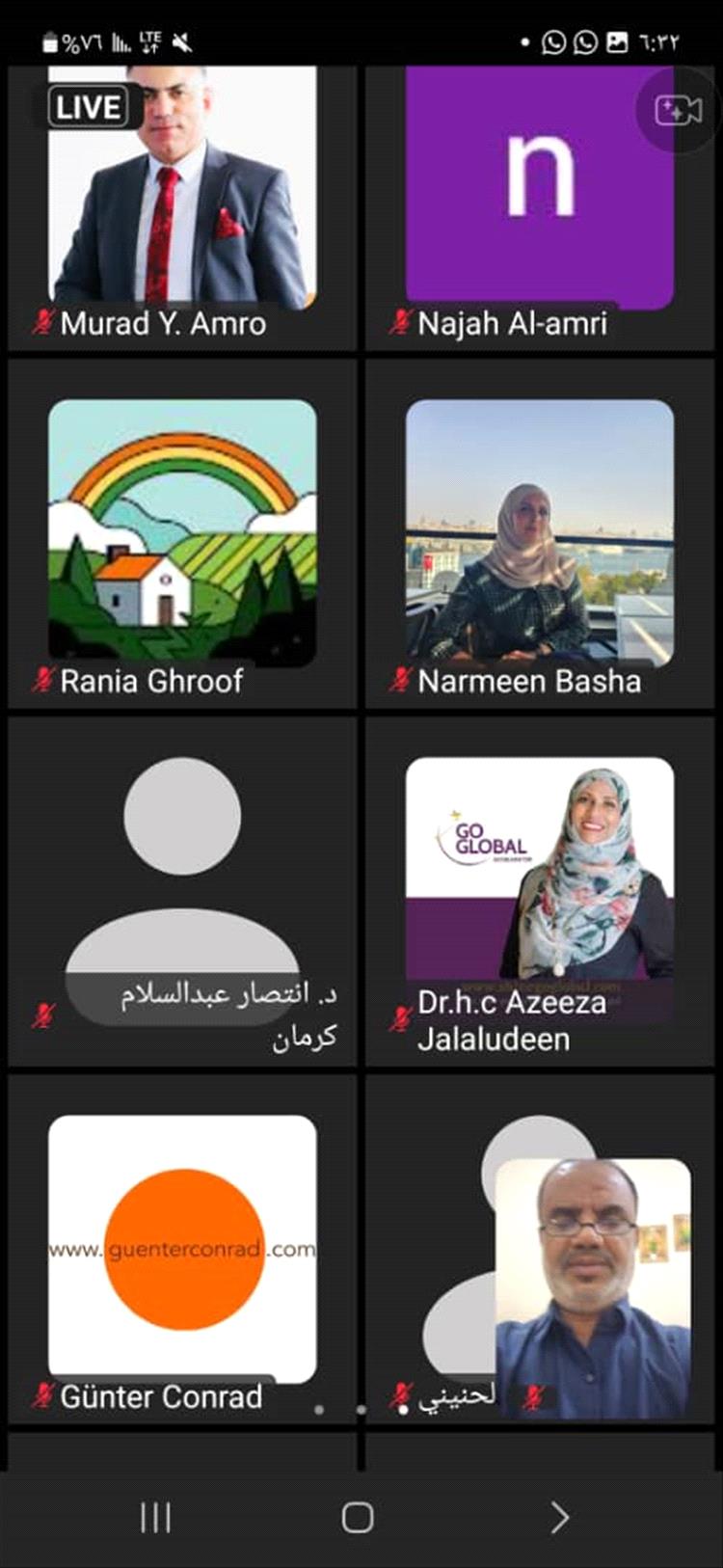Screen dimensions: 723x1568
Task: Tap the system back arrow
Action: [559, 1518]
